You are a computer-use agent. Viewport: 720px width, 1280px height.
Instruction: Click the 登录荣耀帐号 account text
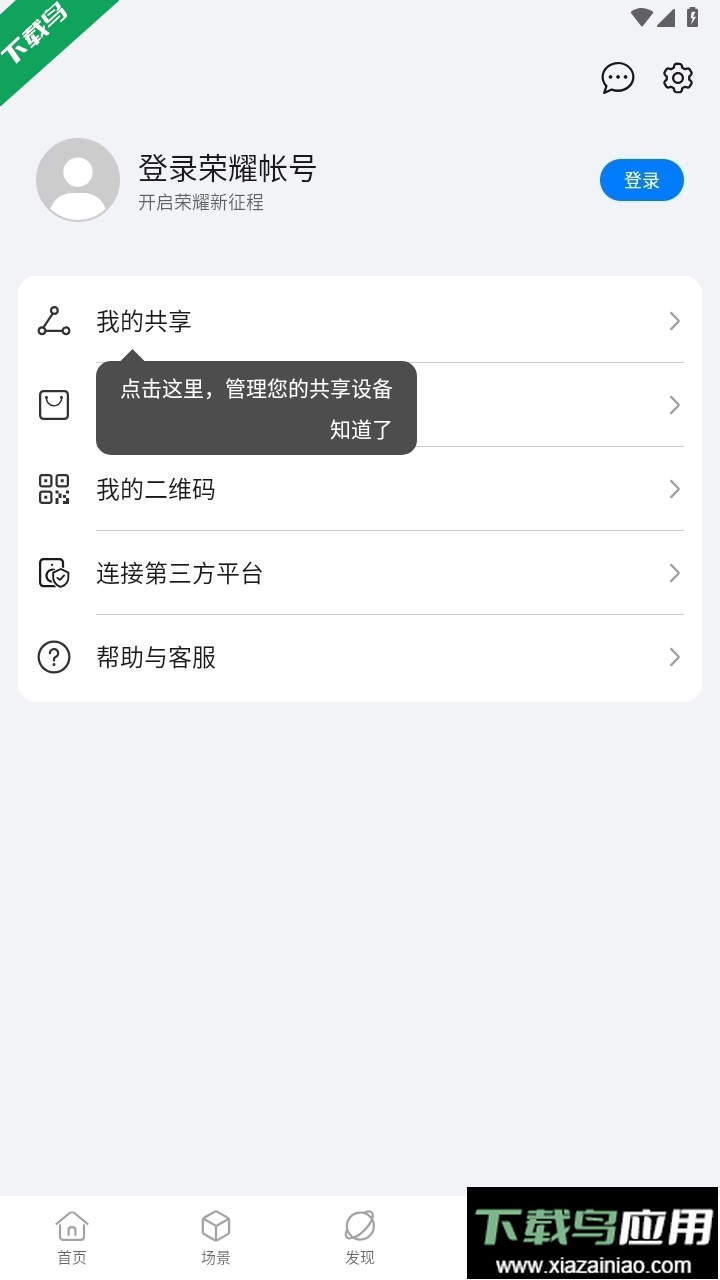tap(227, 169)
